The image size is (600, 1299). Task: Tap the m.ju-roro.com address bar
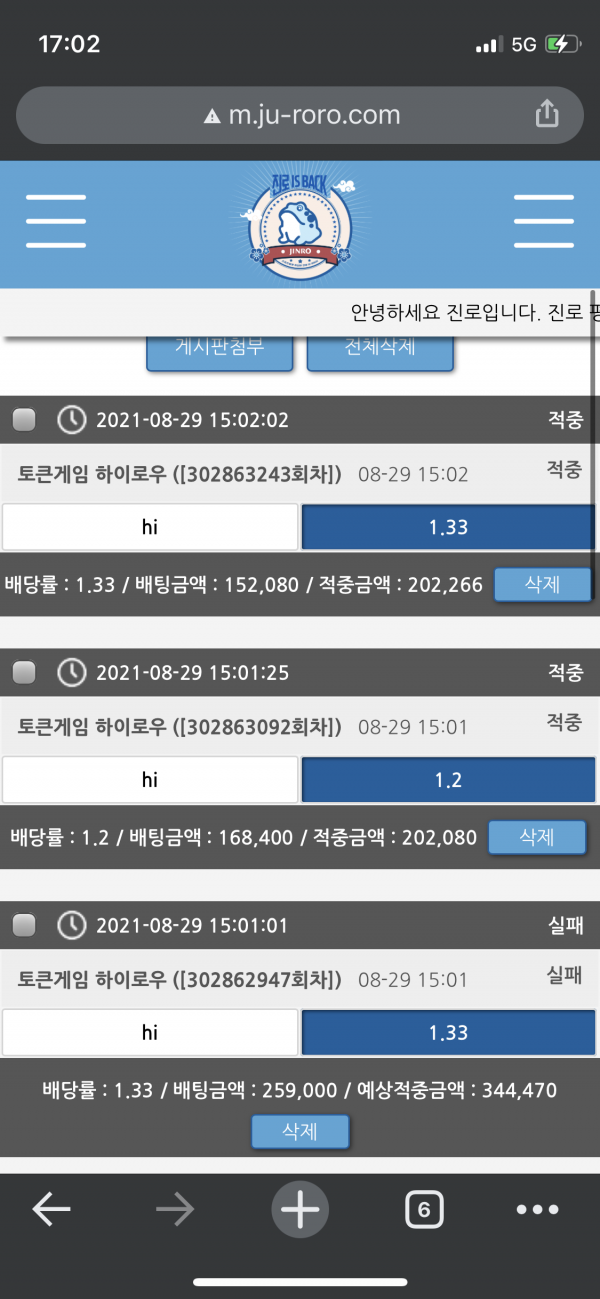pos(300,115)
